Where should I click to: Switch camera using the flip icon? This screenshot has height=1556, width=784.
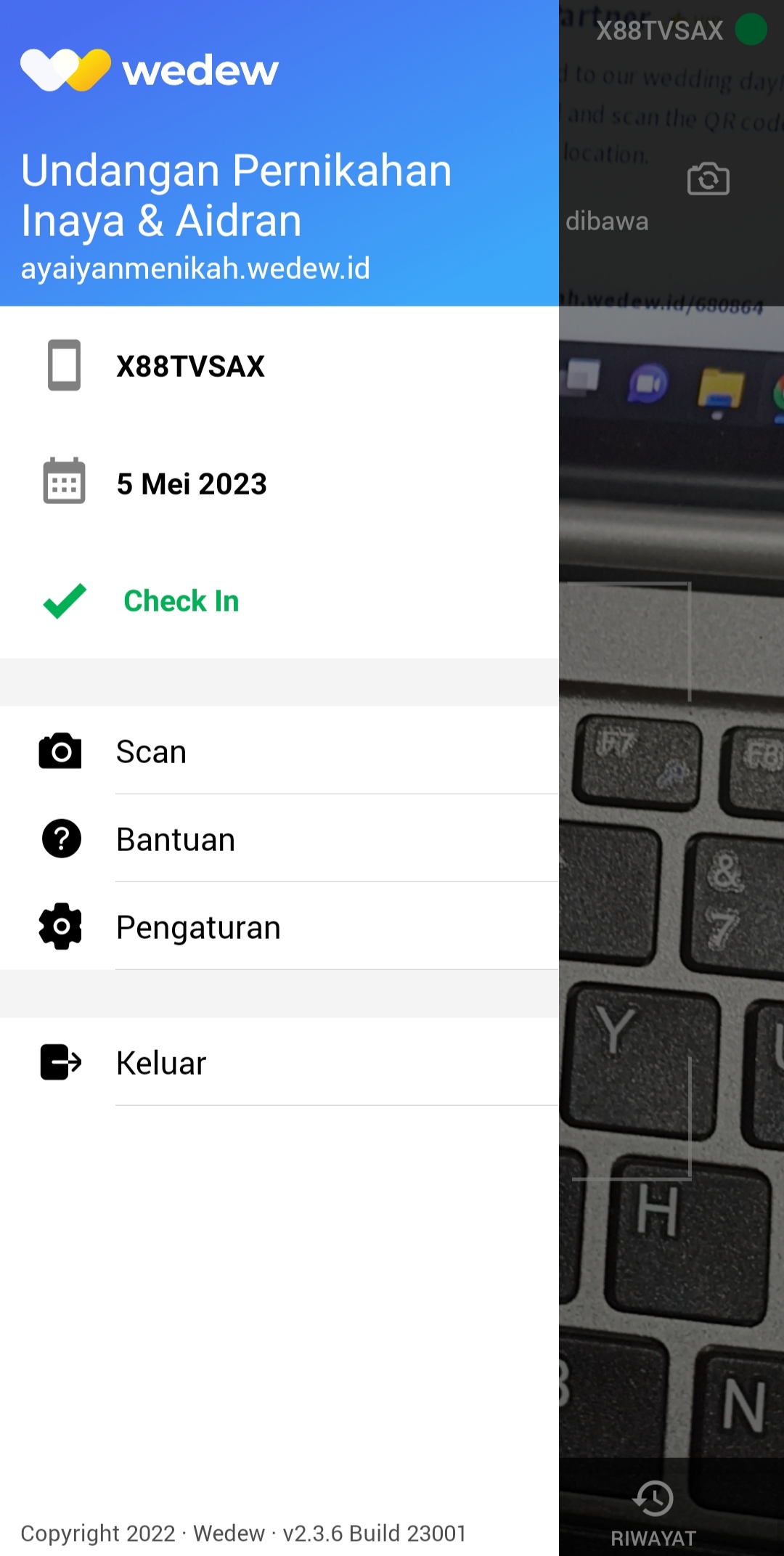pos(708,179)
